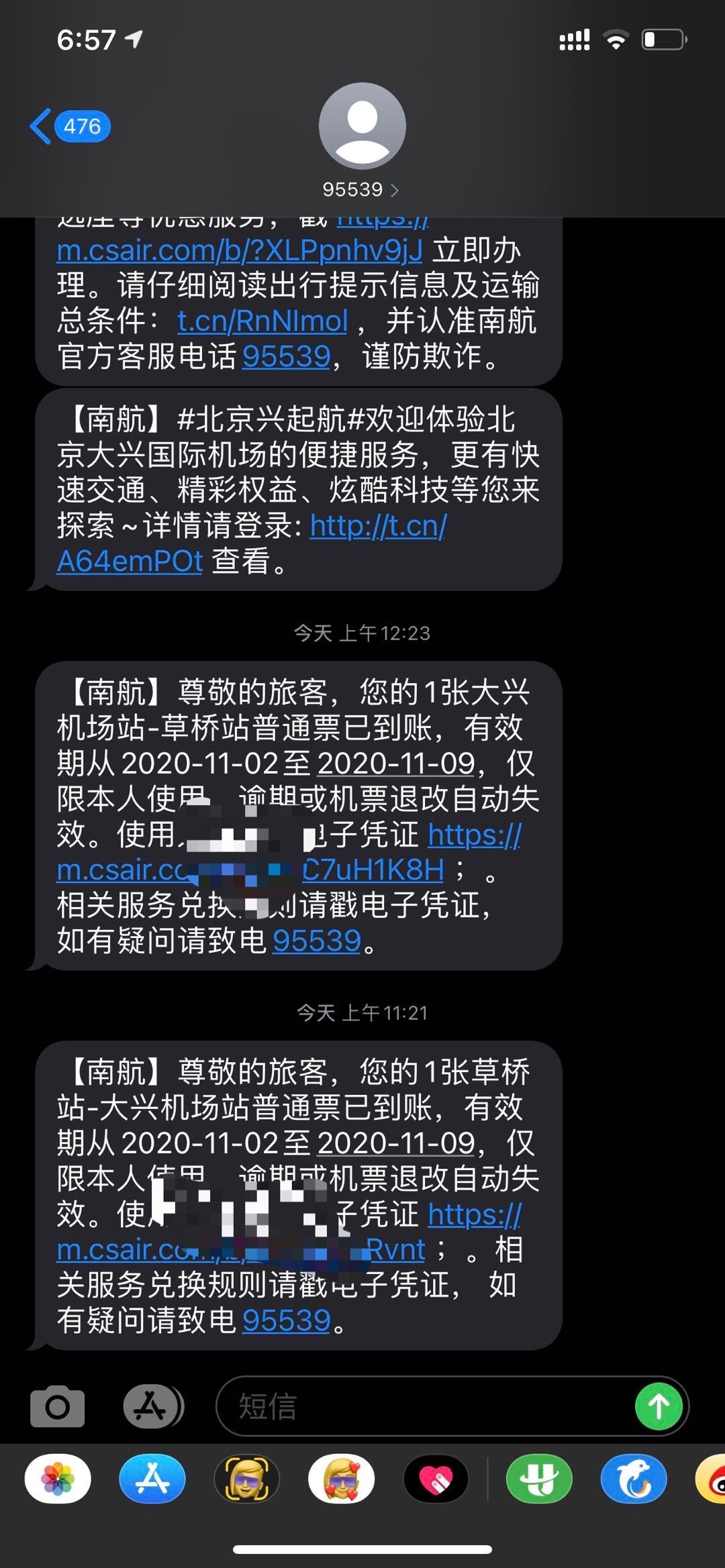
Task: Call 95539 from the 12:23 message
Action: point(317,941)
